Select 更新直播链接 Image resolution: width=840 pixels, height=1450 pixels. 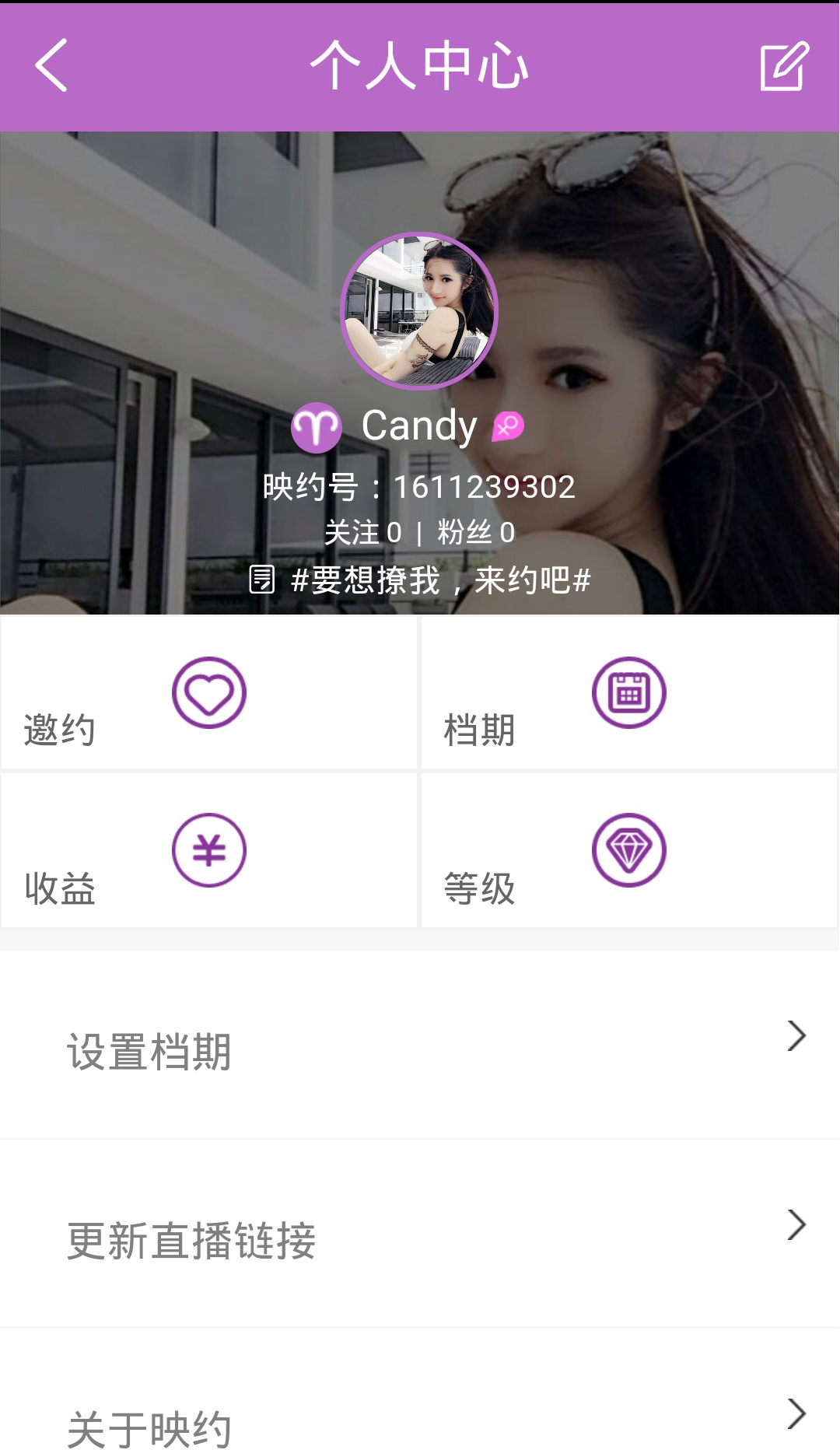point(420,1235)
